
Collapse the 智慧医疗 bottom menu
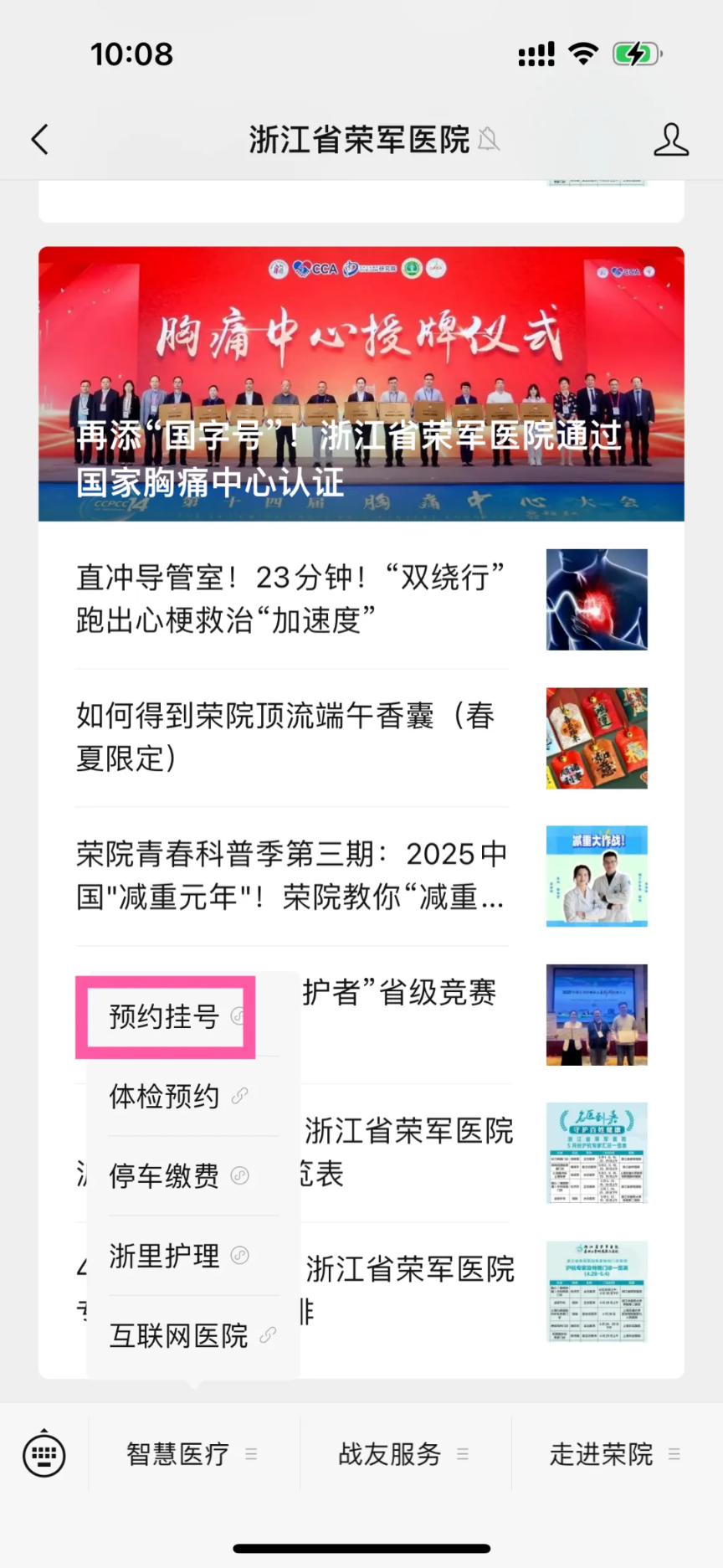[192, 1454]
